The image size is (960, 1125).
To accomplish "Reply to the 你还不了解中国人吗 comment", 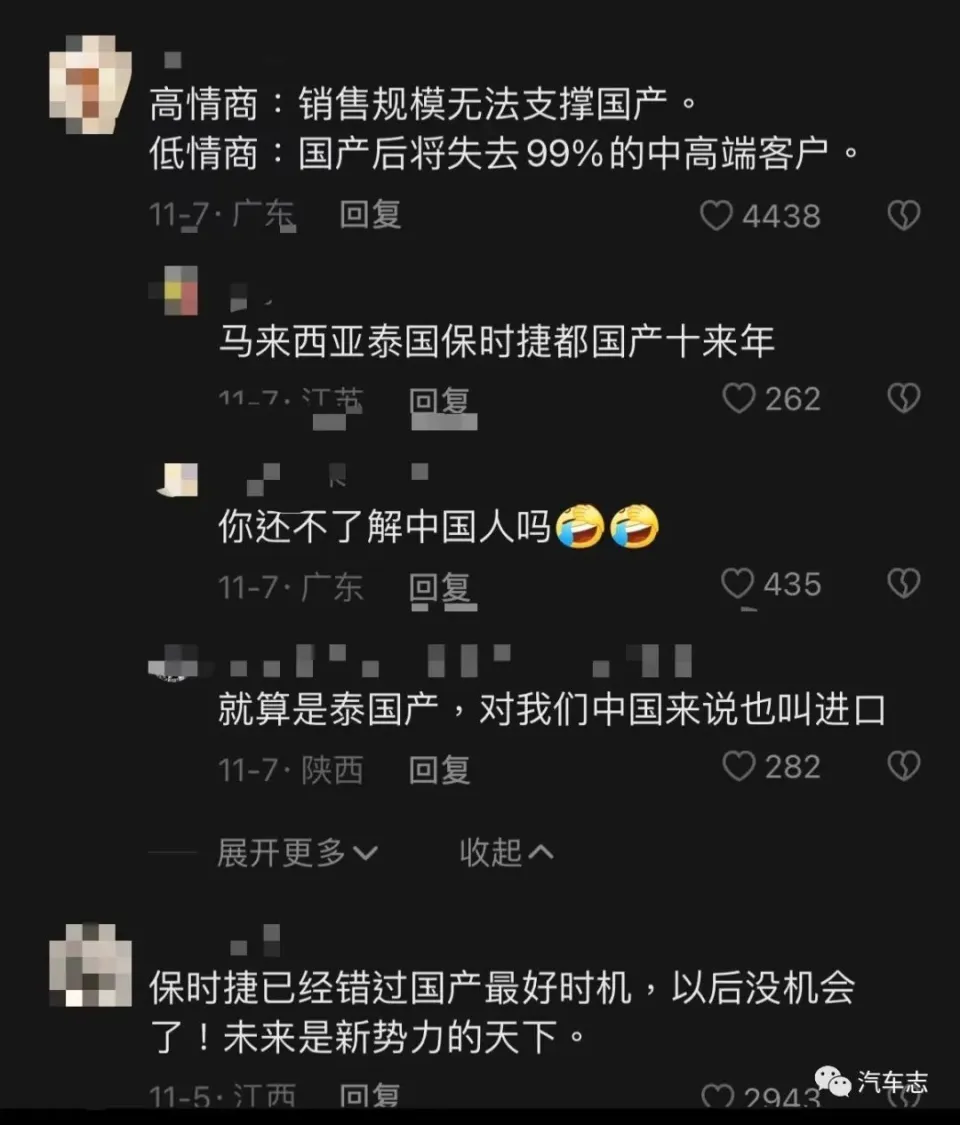I will [439, 587].
